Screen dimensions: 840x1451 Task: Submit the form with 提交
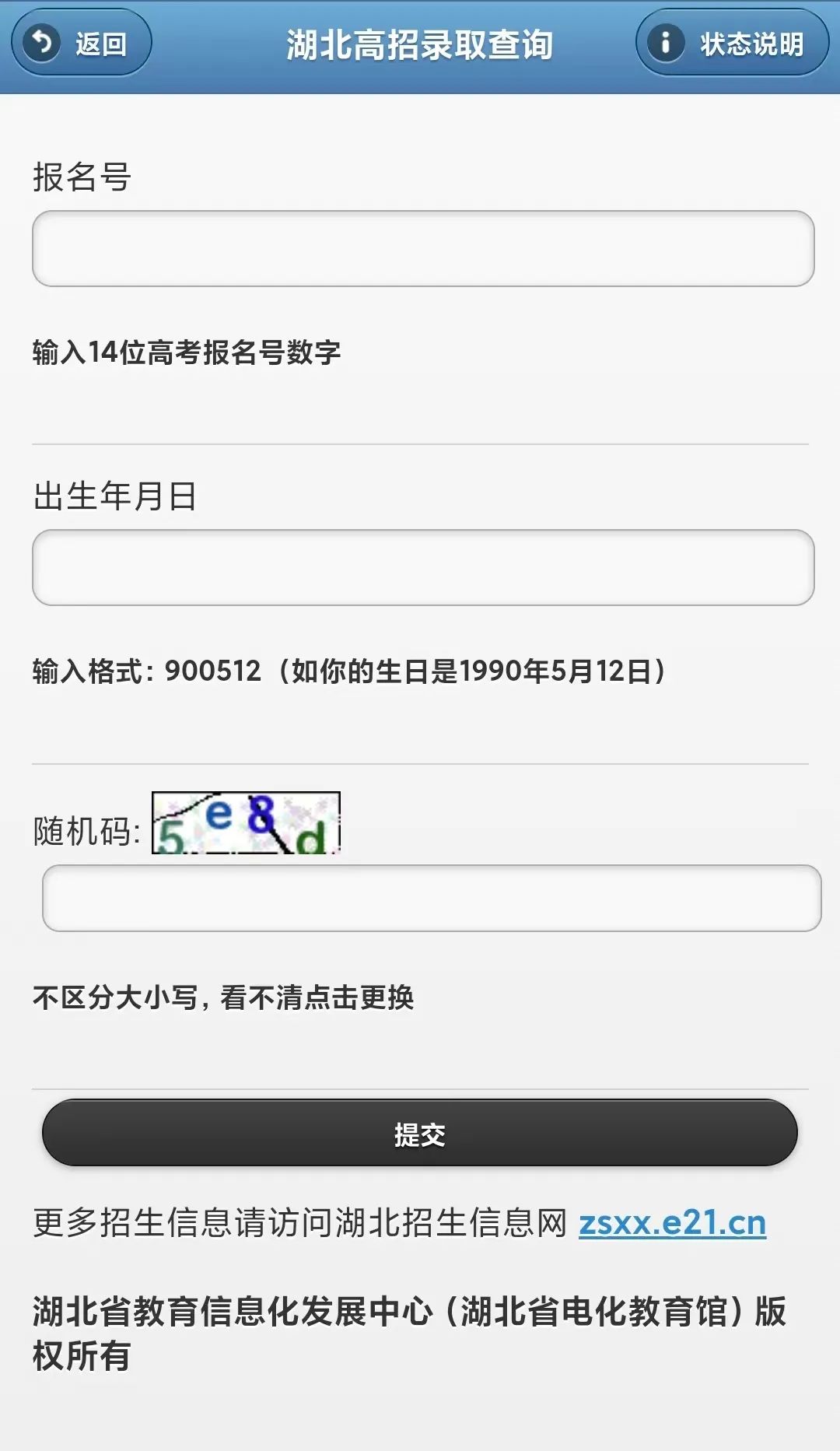pyautogui.click(x=420, y=1133)
